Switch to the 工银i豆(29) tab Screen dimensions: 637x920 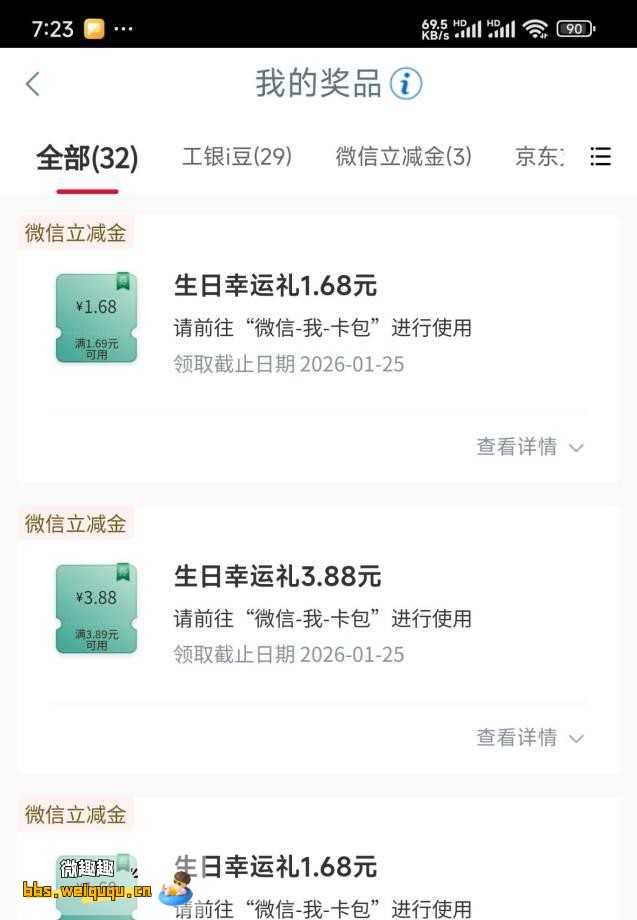coord(237,157)
